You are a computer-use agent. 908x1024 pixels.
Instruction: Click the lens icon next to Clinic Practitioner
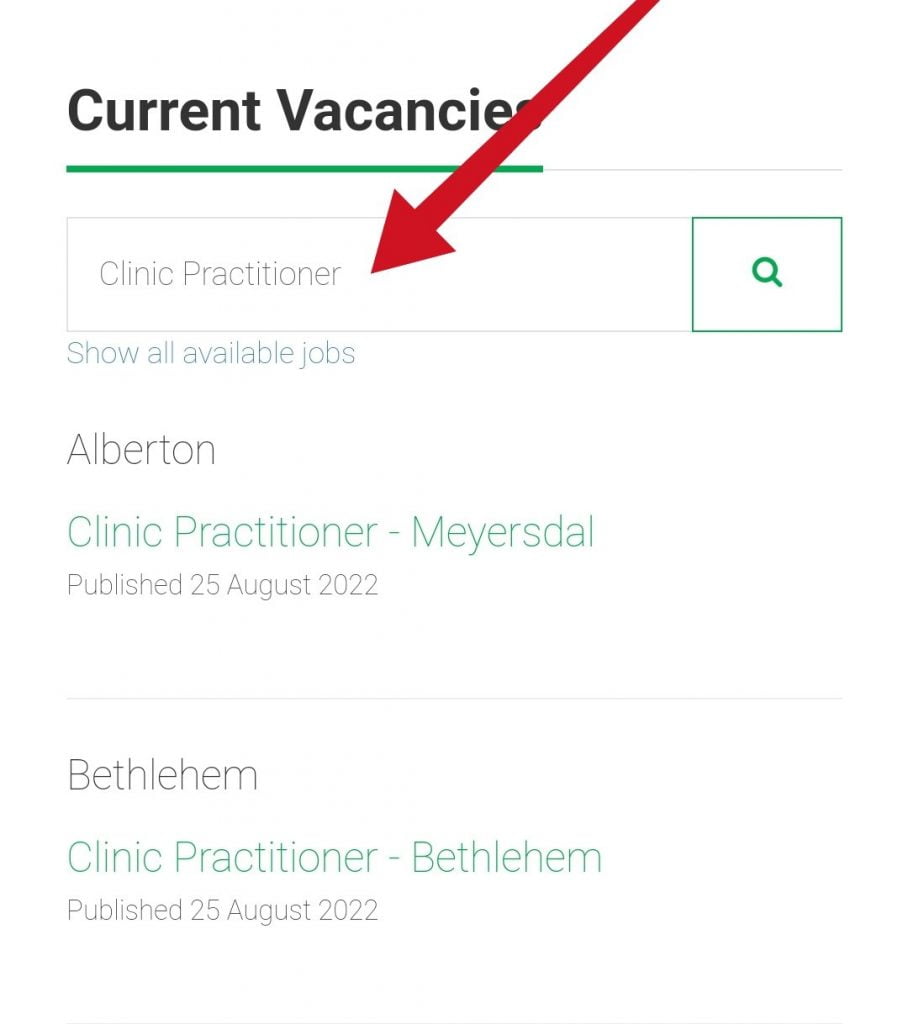click(766, 274)
